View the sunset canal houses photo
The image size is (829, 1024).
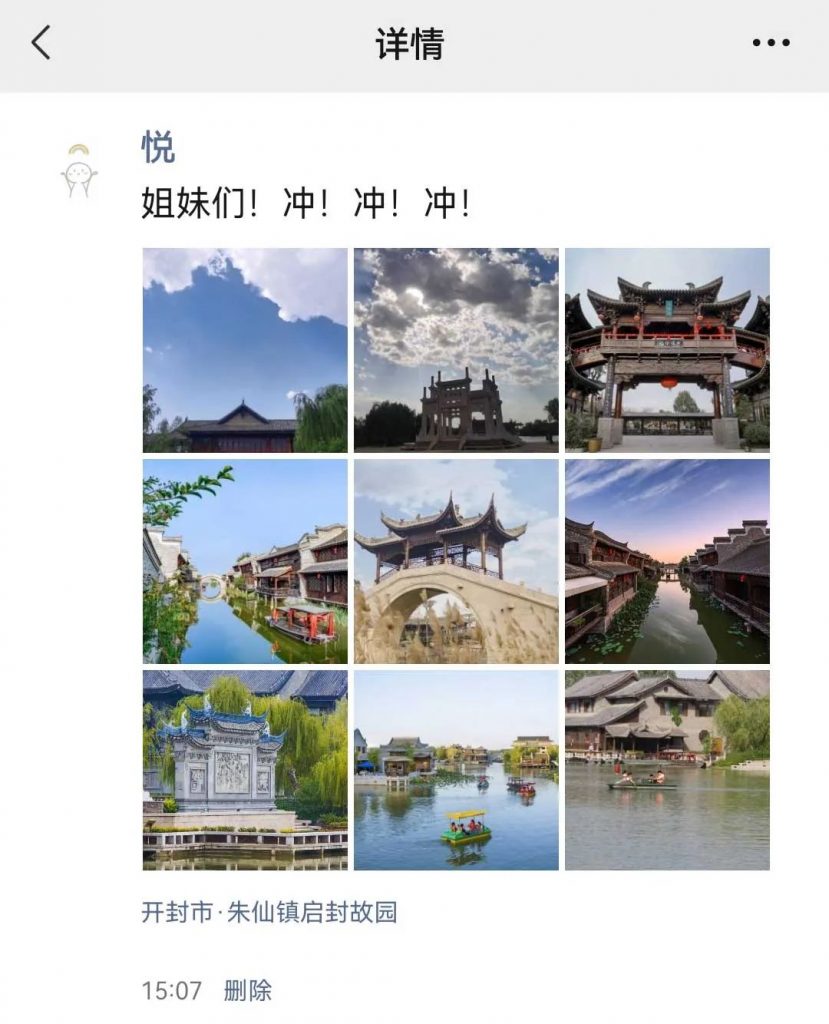click(x=667, y=561)
